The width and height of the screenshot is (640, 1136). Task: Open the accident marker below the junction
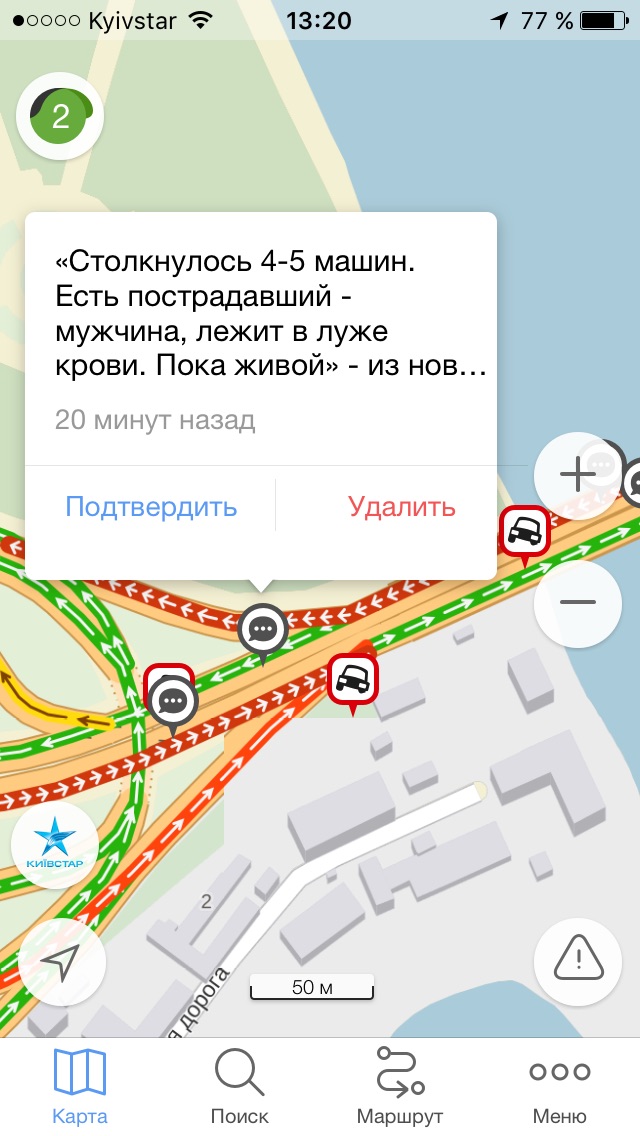click(352, 680)
